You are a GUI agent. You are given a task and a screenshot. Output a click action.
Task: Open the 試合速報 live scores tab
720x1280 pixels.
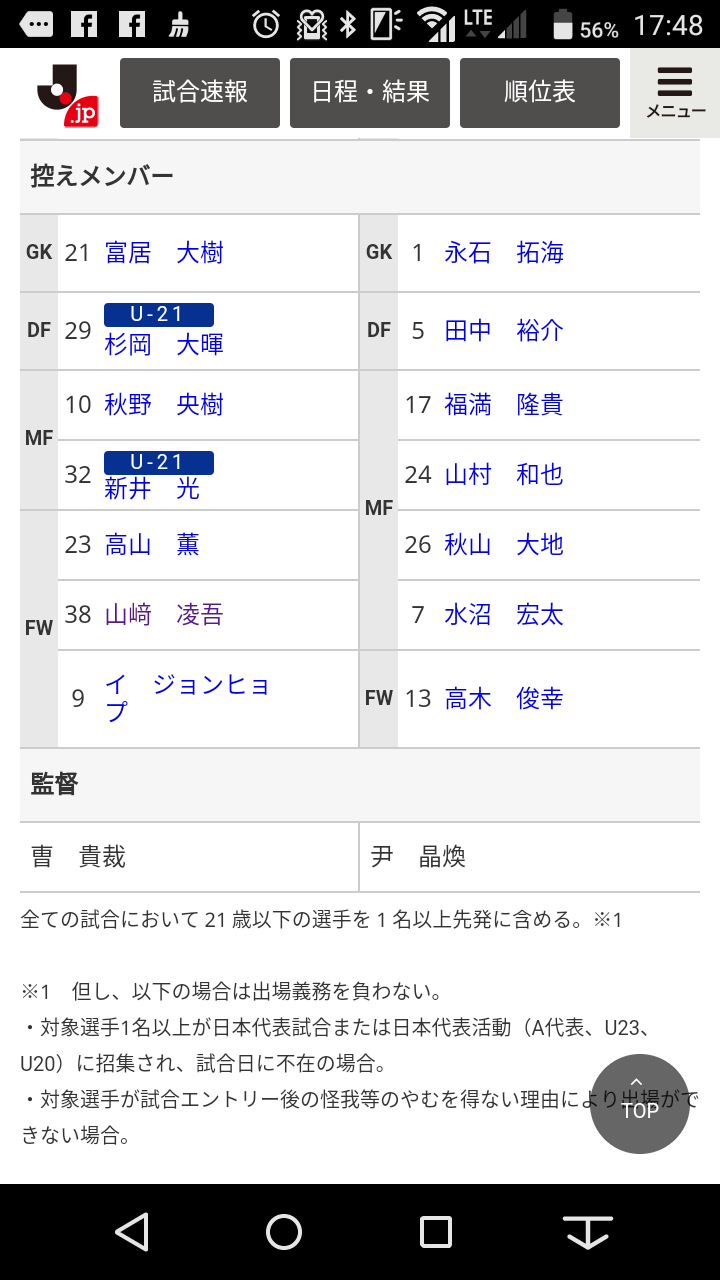(x=200, y=93)
